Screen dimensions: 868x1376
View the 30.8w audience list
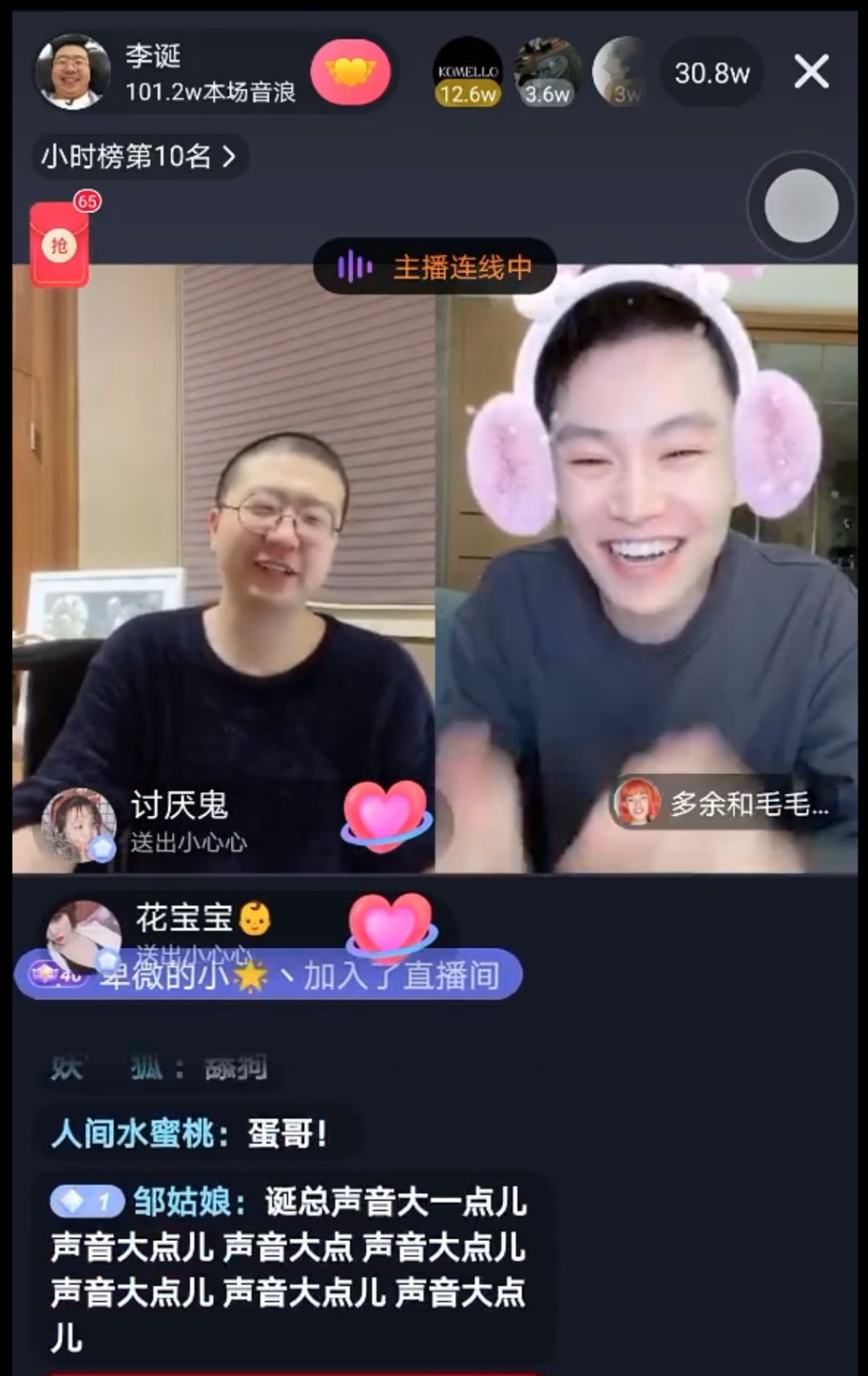point(711,73)
